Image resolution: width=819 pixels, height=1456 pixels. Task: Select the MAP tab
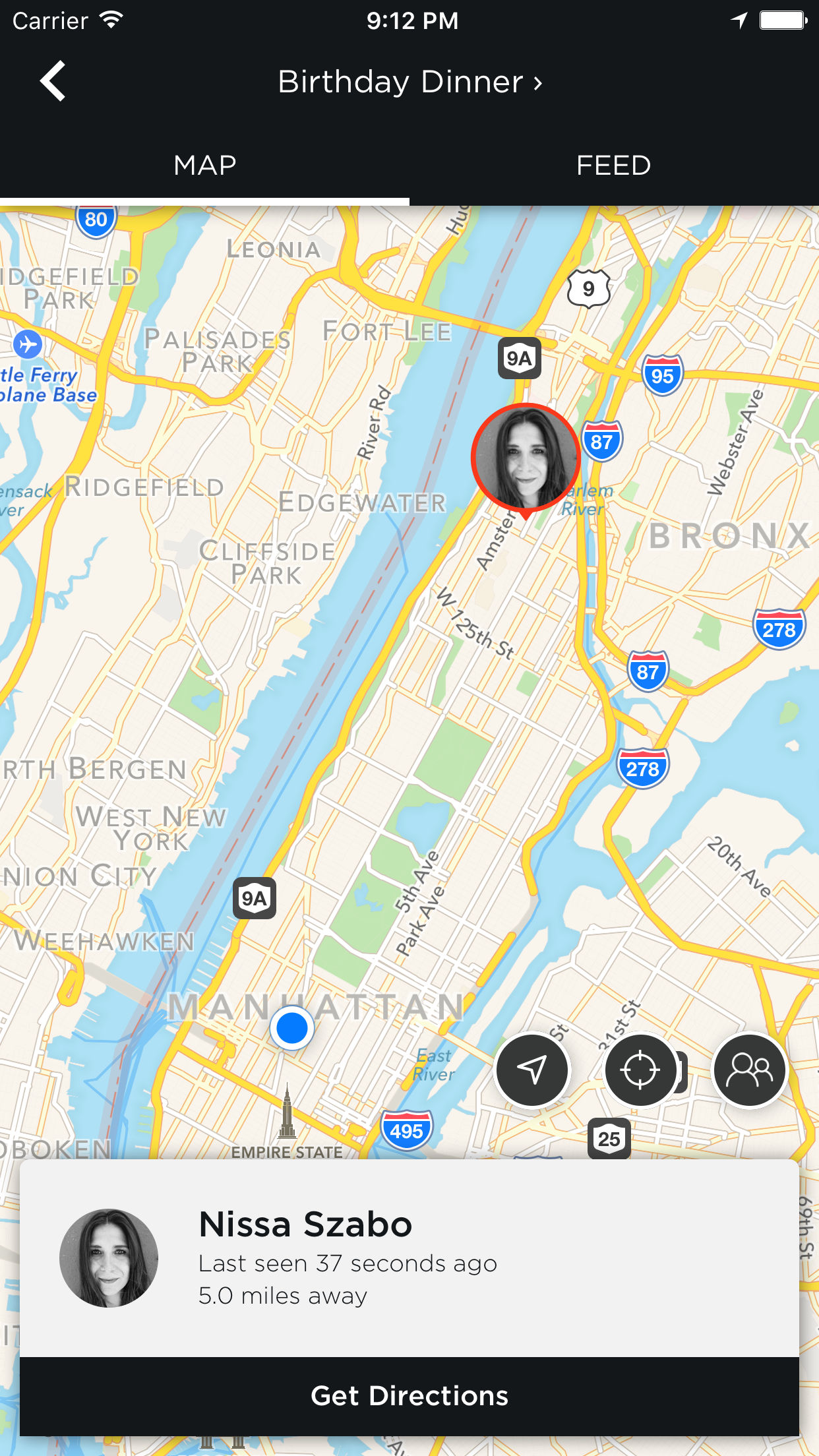[x=204, y=165]
